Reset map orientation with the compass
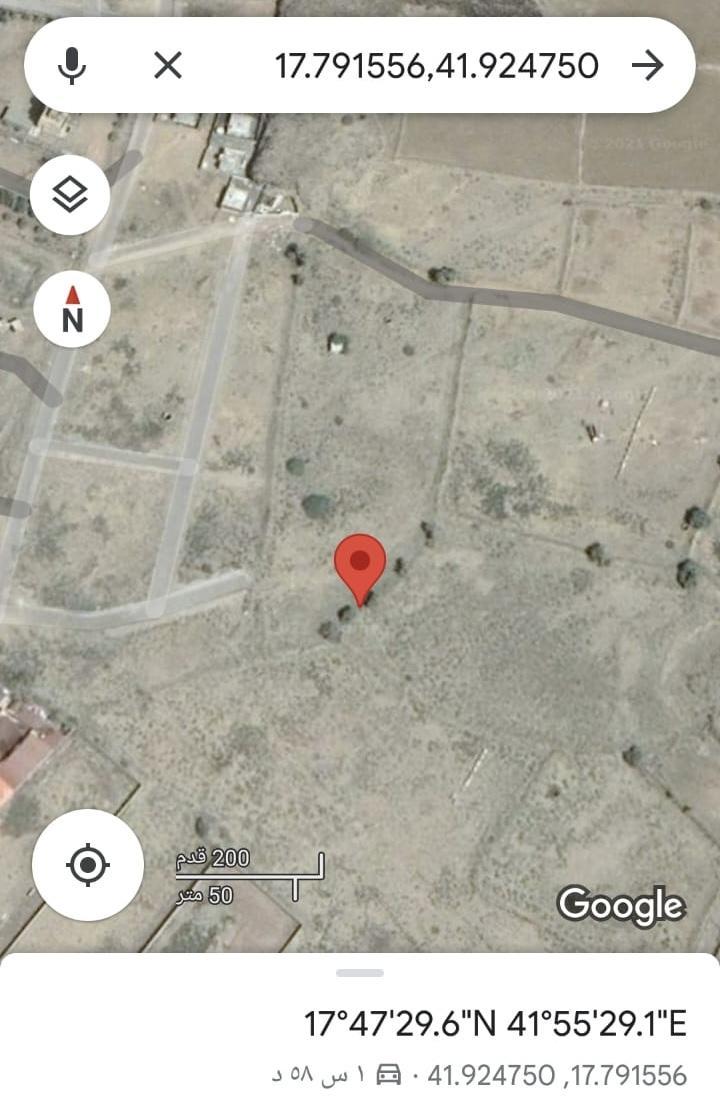Image resolution: width=720 pixels, height=1097 pixels. (72, 309)
